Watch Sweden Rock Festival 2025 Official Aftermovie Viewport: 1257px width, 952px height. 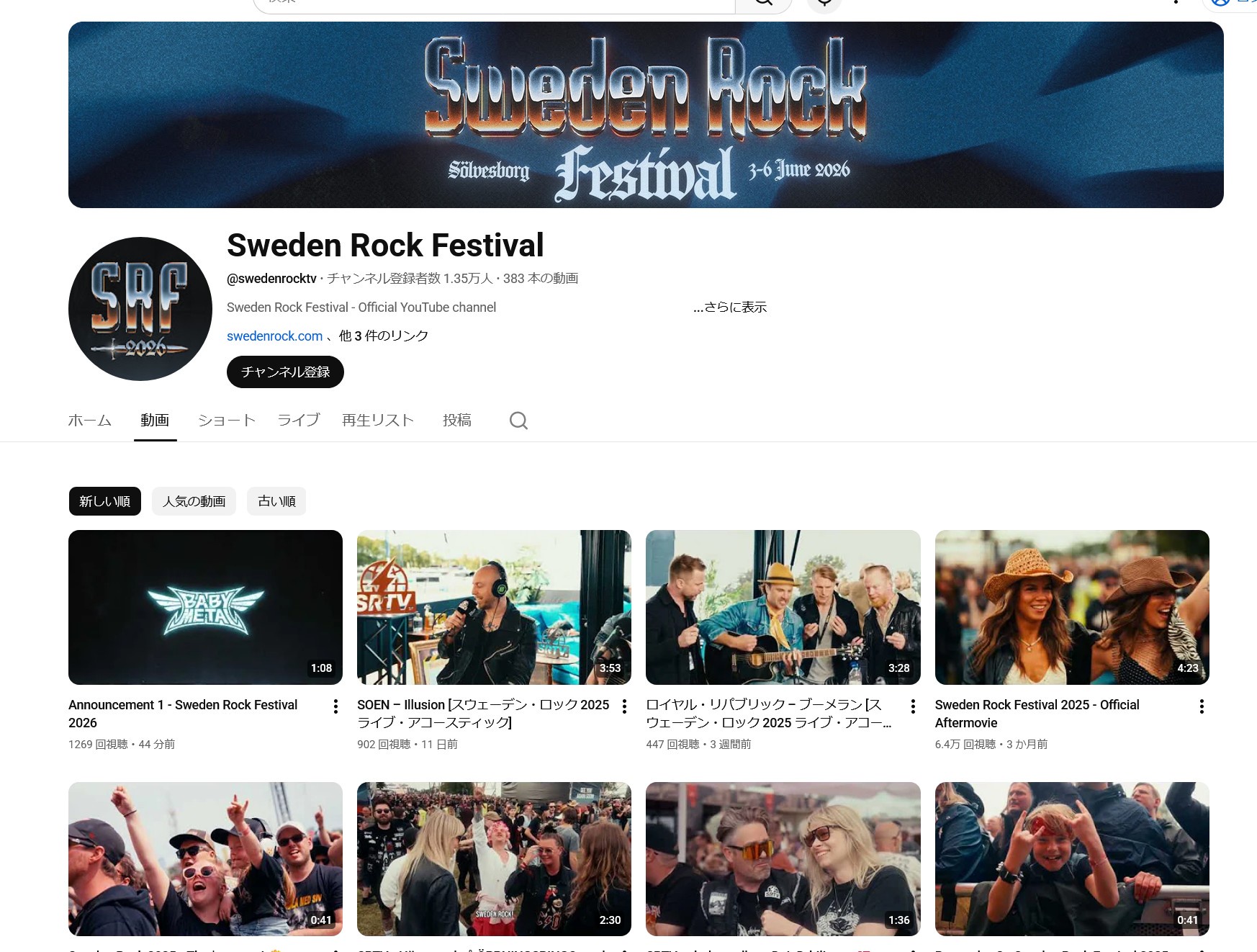point(1071,607)
